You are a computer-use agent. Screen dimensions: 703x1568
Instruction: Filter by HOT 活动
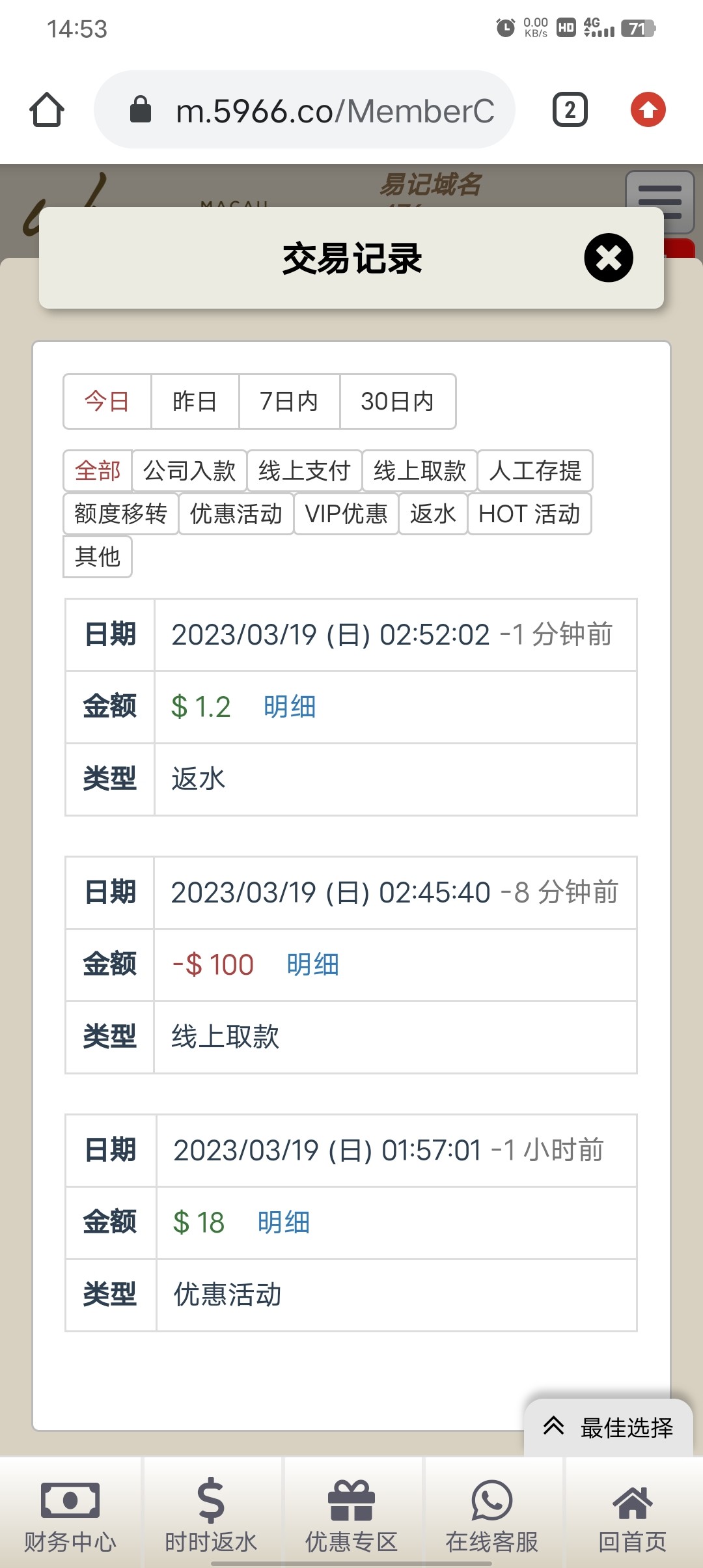click(x=529, y=514)
